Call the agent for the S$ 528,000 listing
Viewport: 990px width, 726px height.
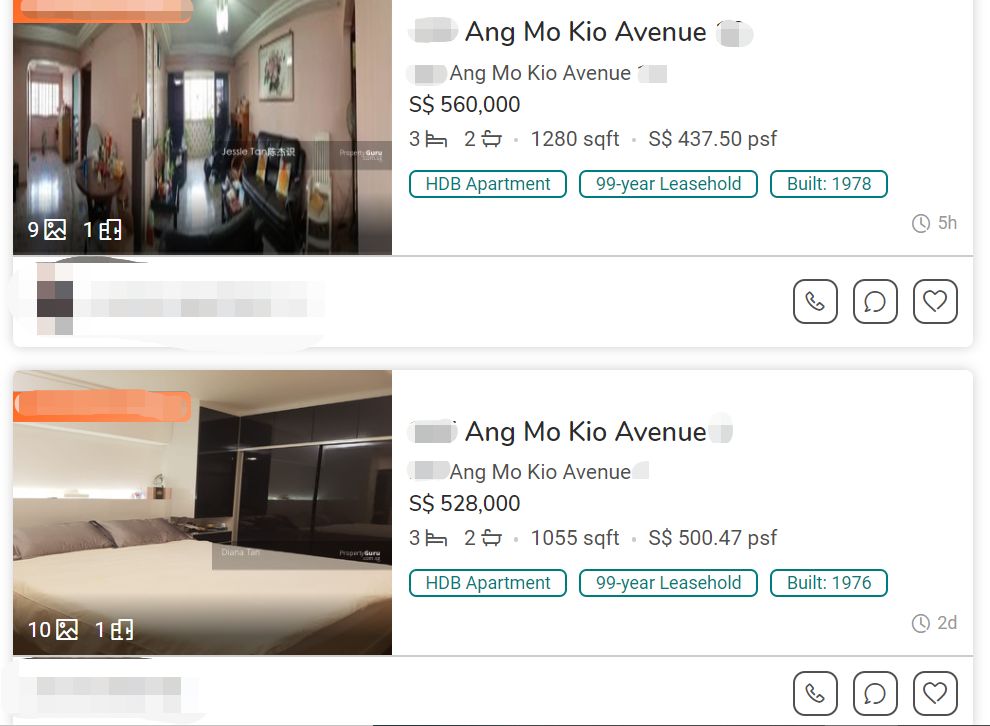(x=815, y=693)
